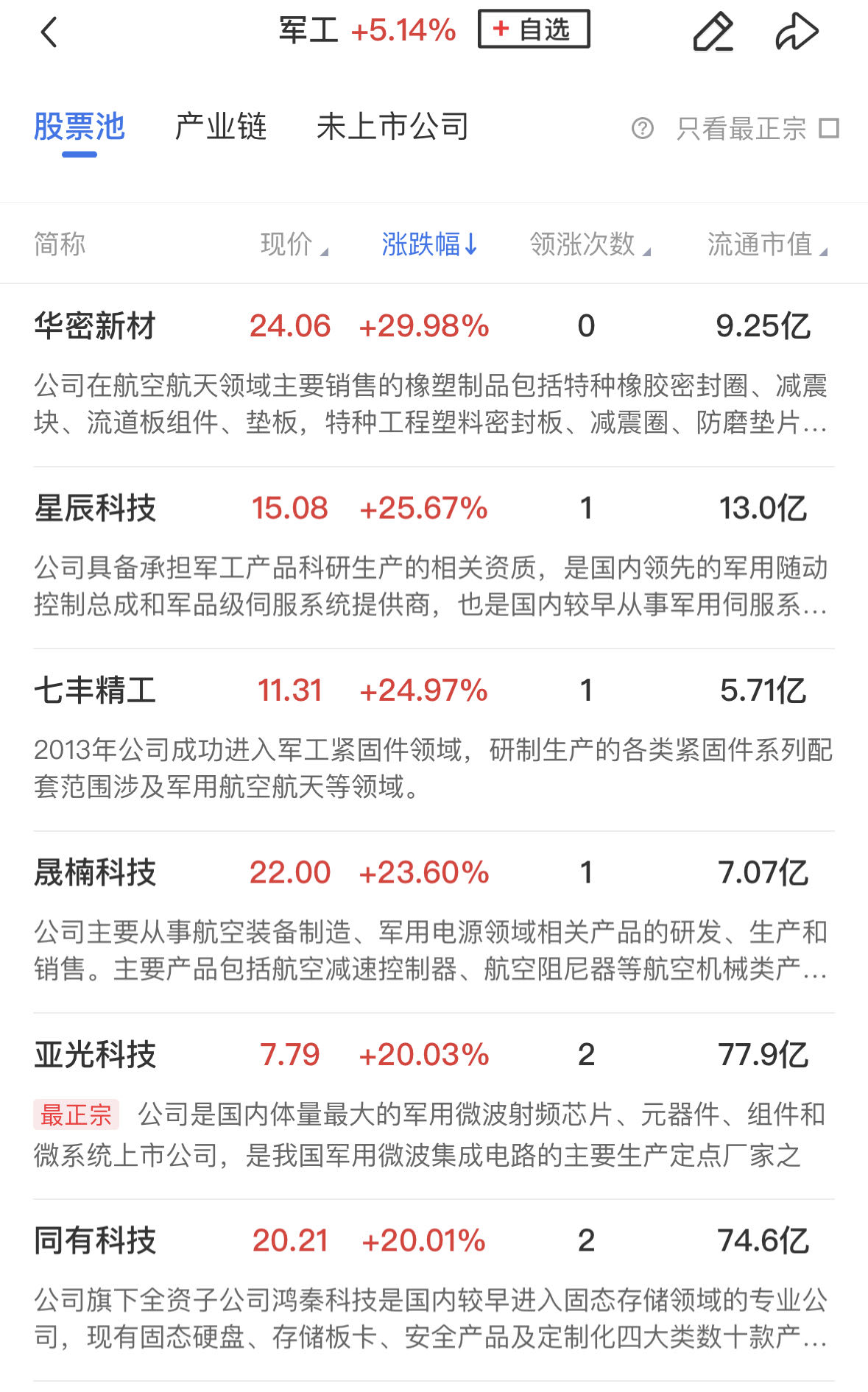Sort stocks by 领涨次数

589,244
